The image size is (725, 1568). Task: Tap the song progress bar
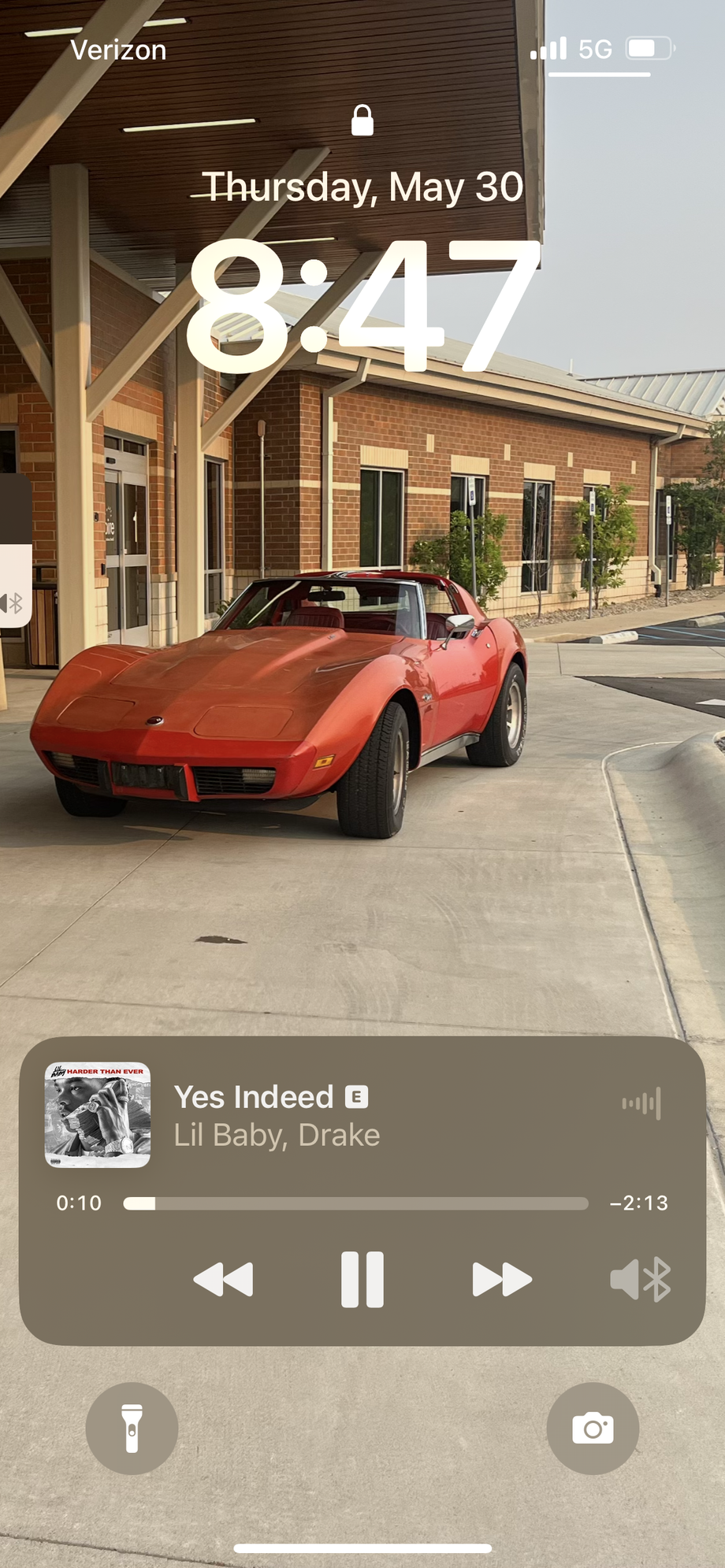click(x=355, y=1203)
